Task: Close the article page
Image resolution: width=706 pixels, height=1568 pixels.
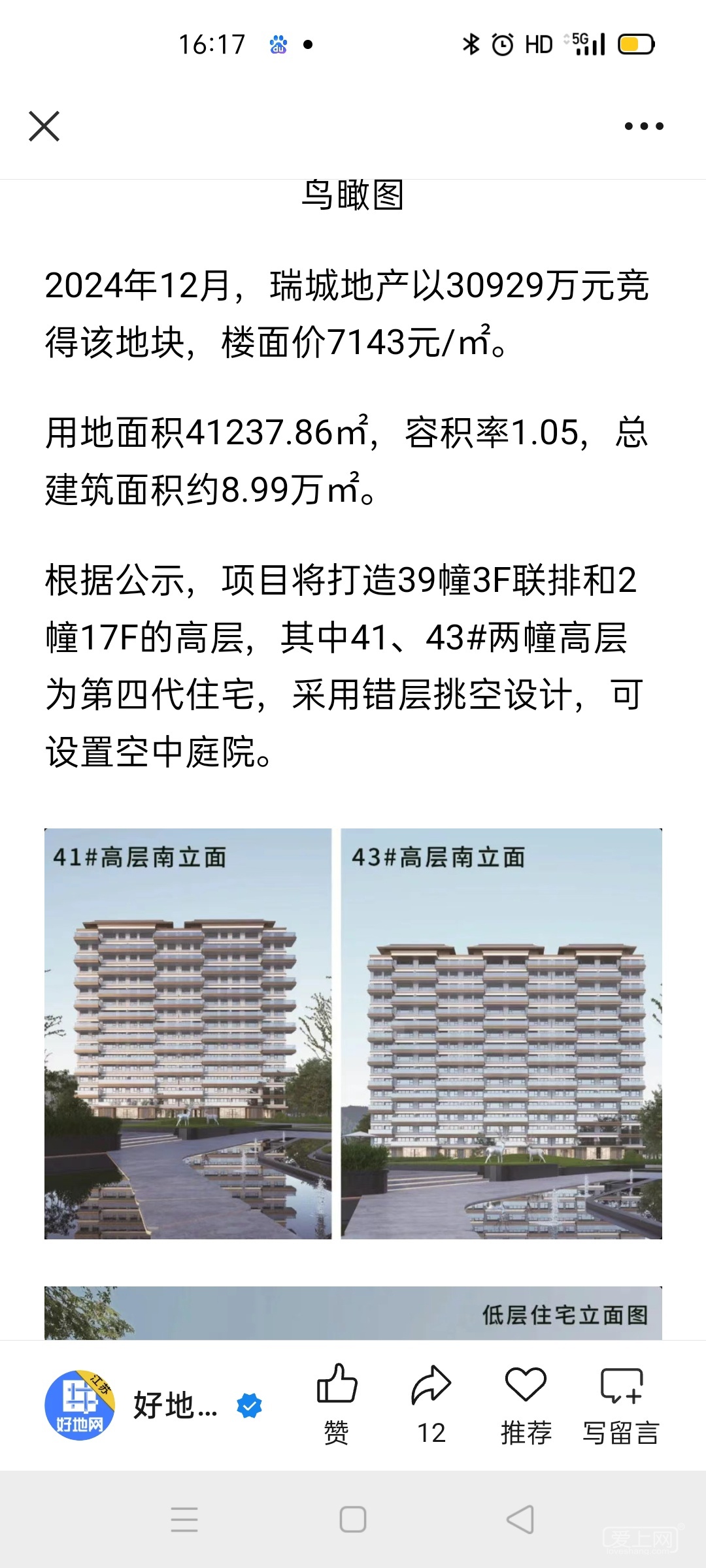Action: click(x=44, y=126)
